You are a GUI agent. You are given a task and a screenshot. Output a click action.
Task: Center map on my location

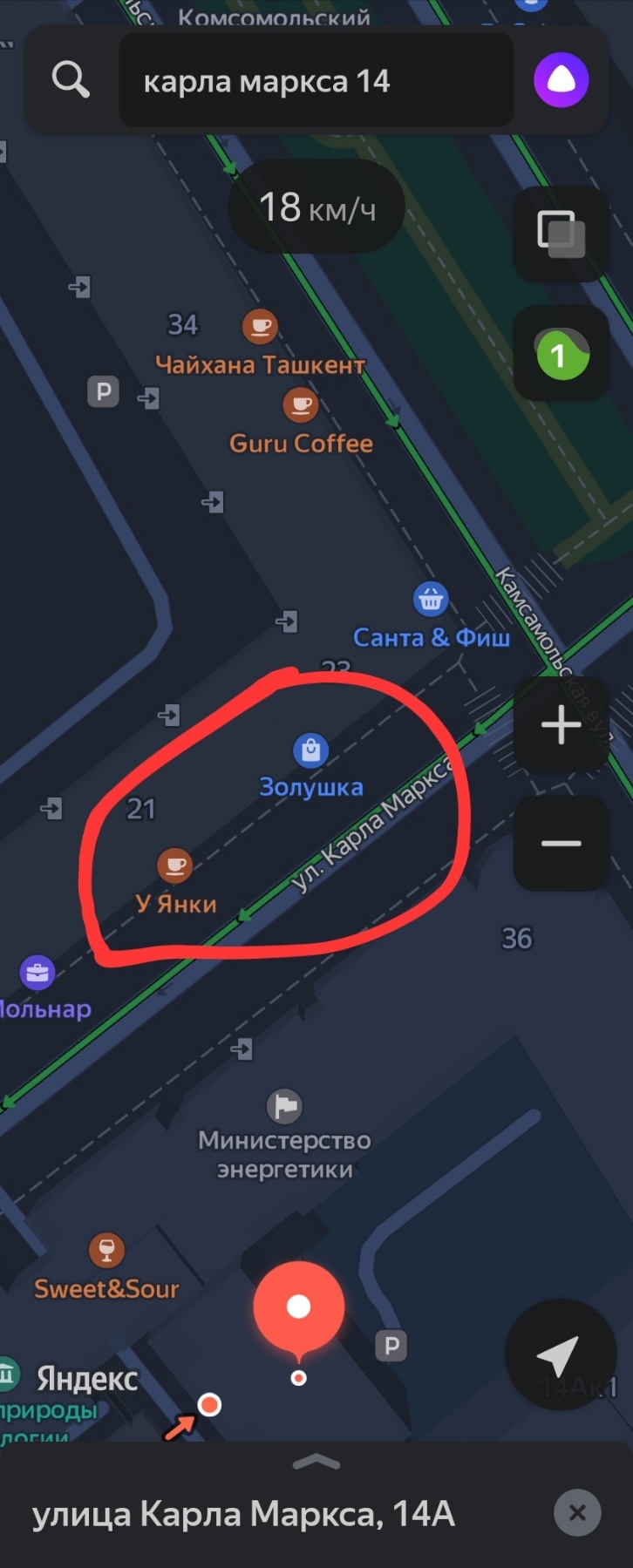click(x=559, y=1355)
